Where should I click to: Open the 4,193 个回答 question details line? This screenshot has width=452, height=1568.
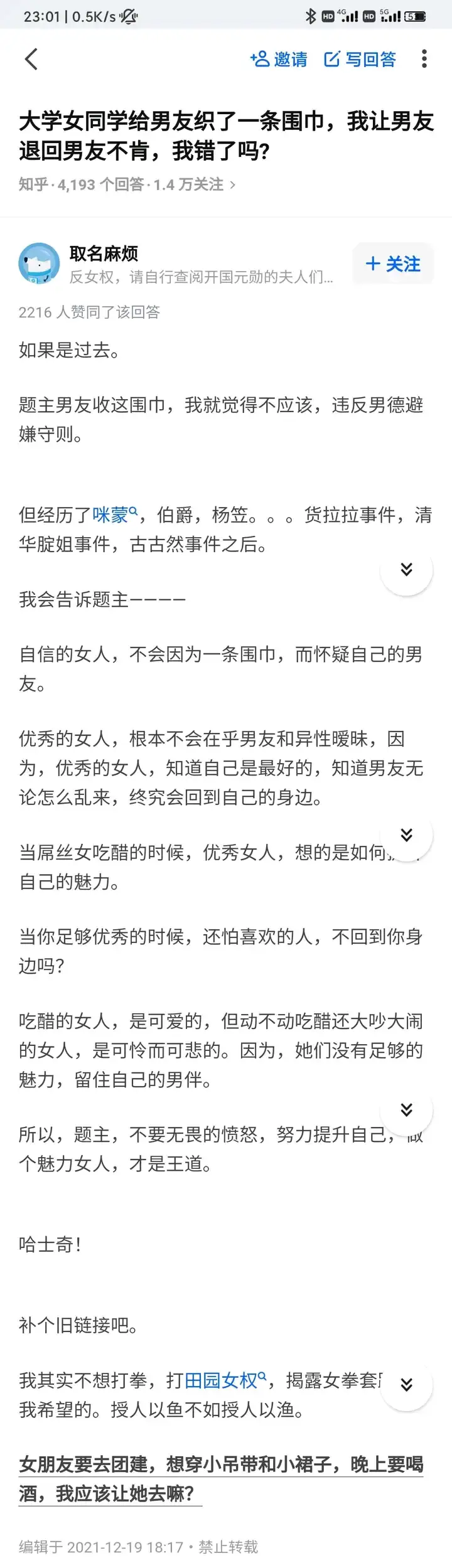(x=127, y=184)
